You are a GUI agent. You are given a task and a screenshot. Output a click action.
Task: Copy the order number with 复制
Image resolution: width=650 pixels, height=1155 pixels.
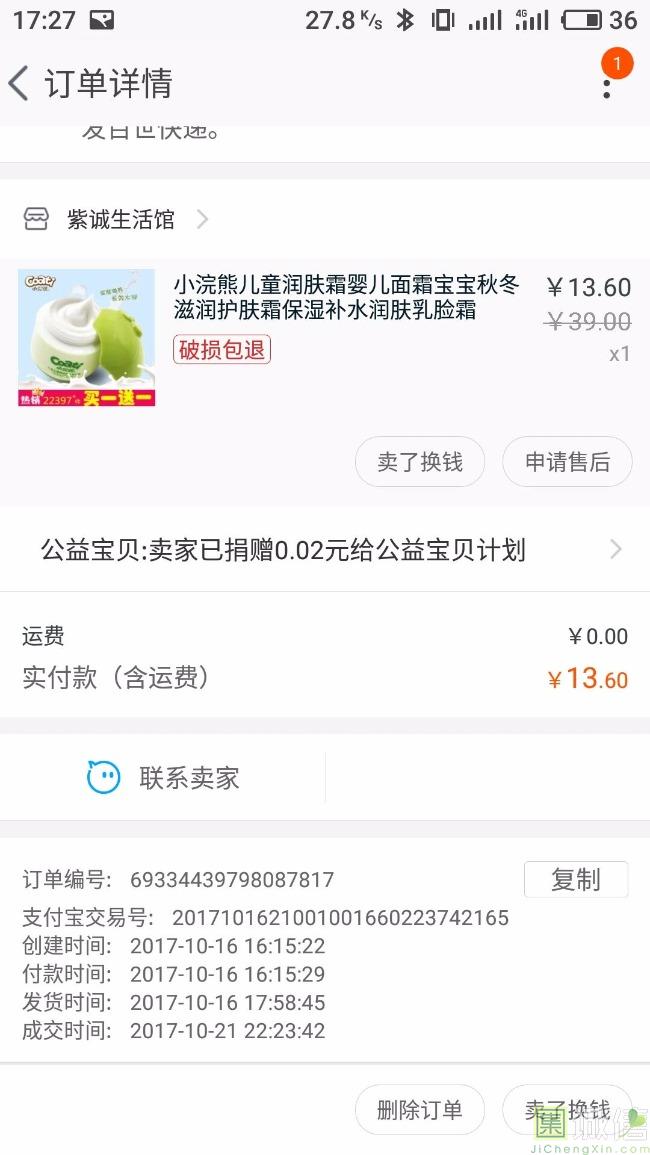pyautogui.click(x=576, y=880)
